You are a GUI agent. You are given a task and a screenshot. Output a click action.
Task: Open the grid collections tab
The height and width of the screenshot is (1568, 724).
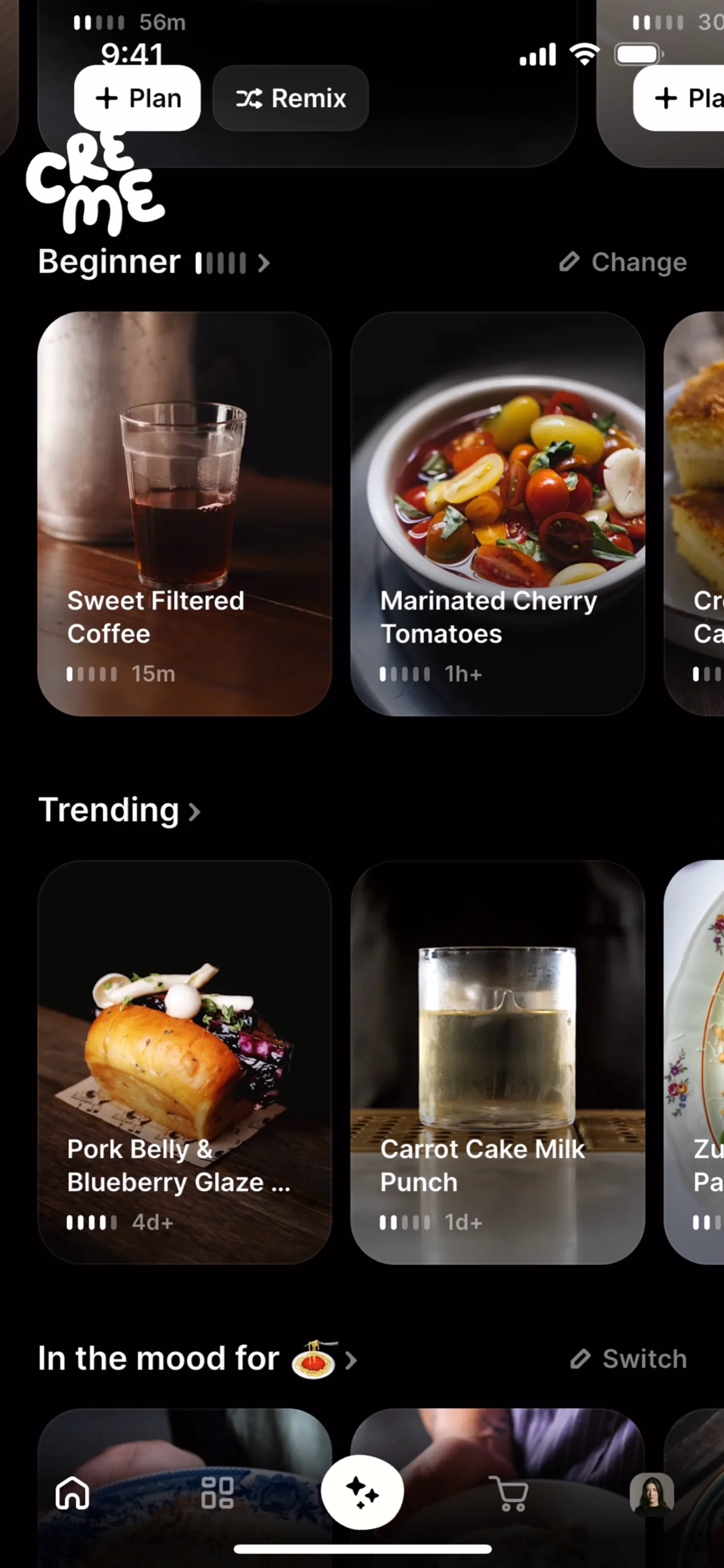tap(217, 1493)
